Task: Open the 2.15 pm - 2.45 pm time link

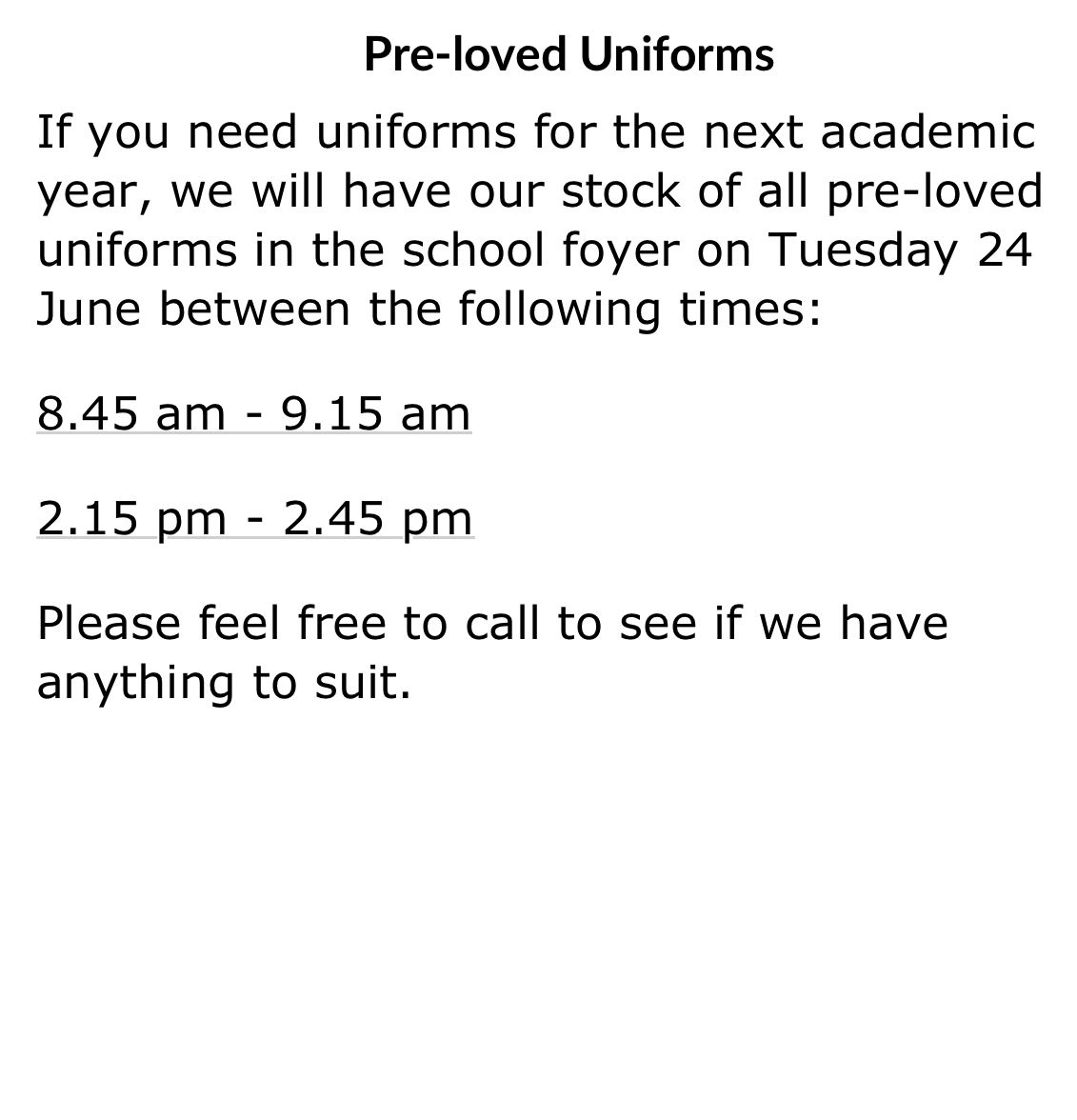Action: [x=255, y=519]
